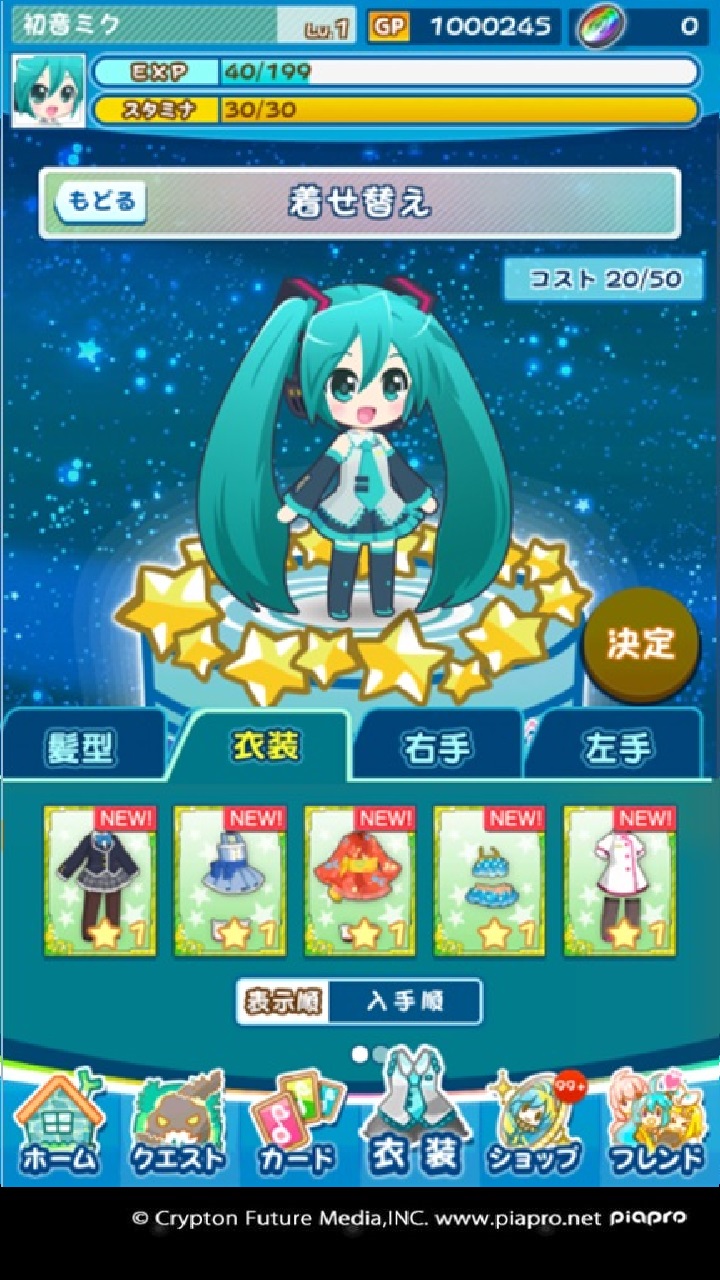Open the クエスト section

(x=178, y=1125)
